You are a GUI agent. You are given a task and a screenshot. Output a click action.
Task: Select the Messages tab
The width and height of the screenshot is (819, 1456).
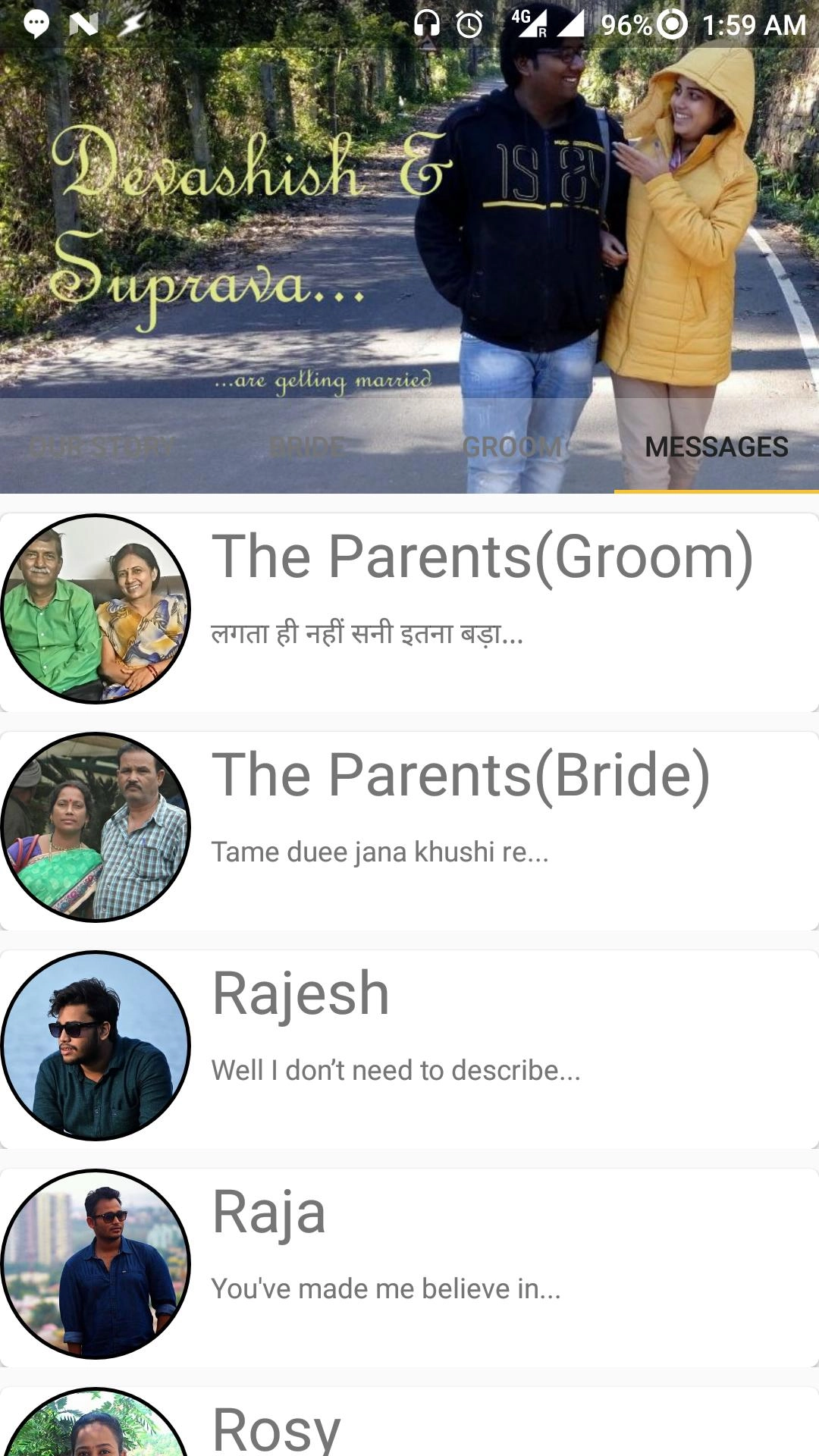coord(716,447)
